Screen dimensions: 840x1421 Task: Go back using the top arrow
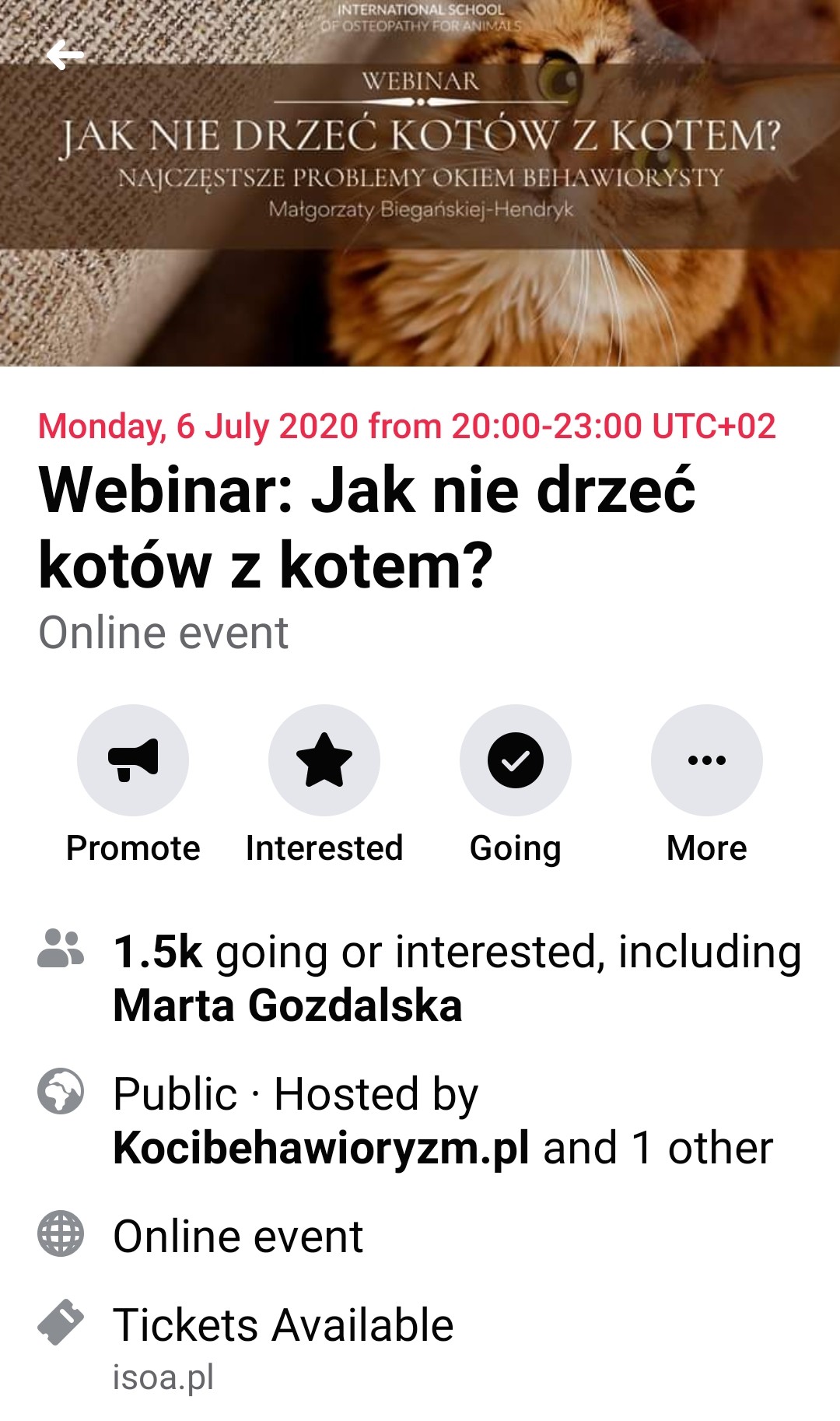pos(65,55)
